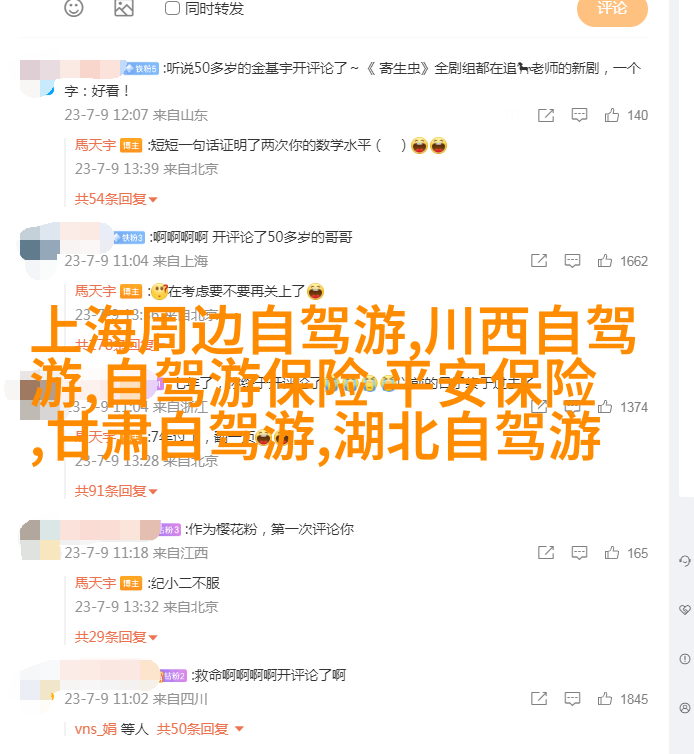Share the comment from 上海

[539, 261]
